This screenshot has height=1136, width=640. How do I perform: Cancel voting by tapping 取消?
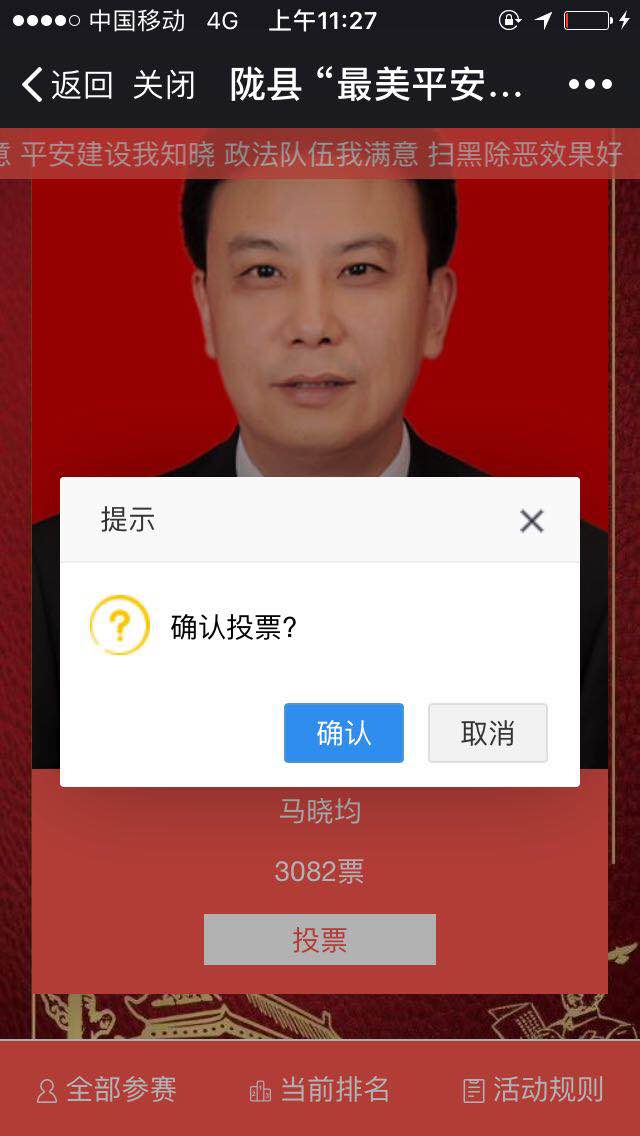488,733
